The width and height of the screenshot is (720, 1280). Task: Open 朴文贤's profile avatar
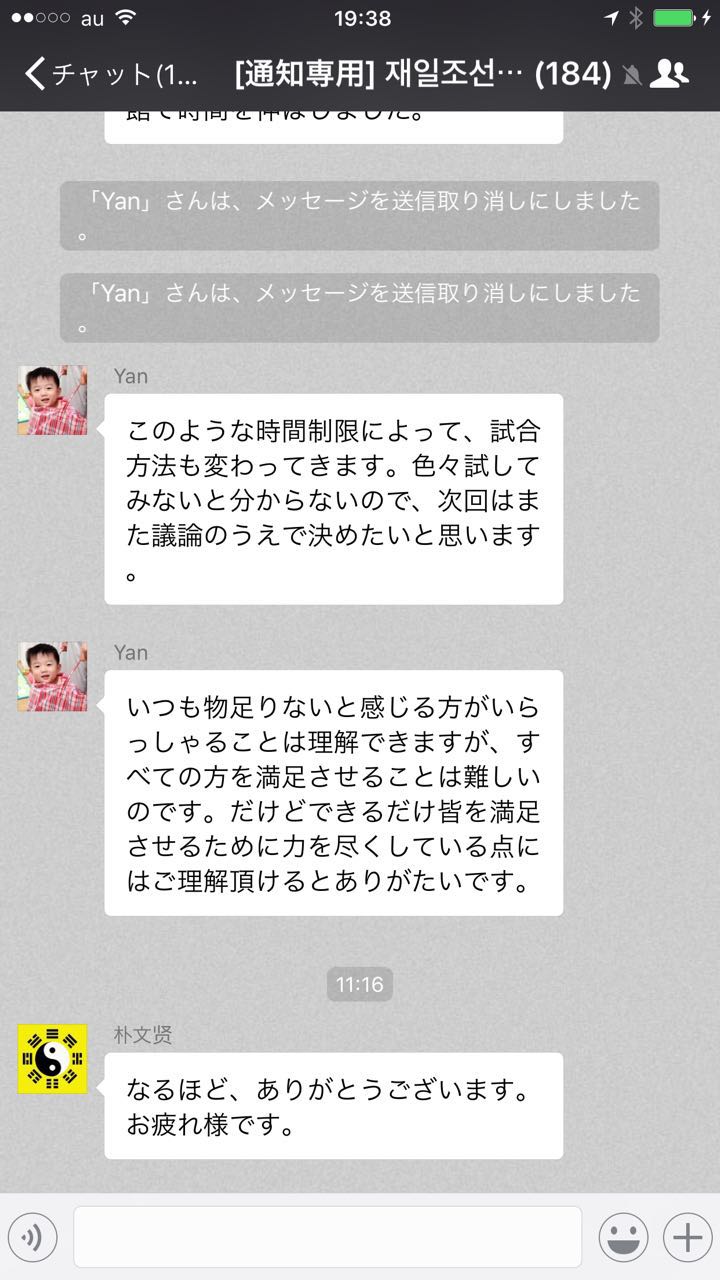[x=53, y=1059]
